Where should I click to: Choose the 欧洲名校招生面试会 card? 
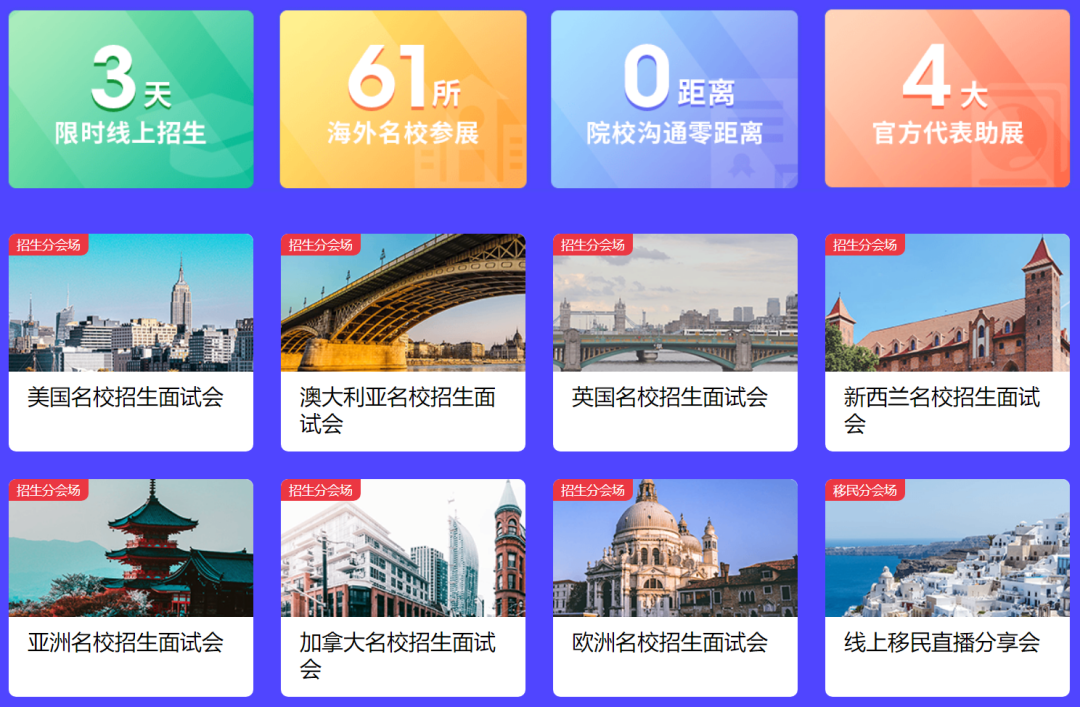(x=675, y=587)
